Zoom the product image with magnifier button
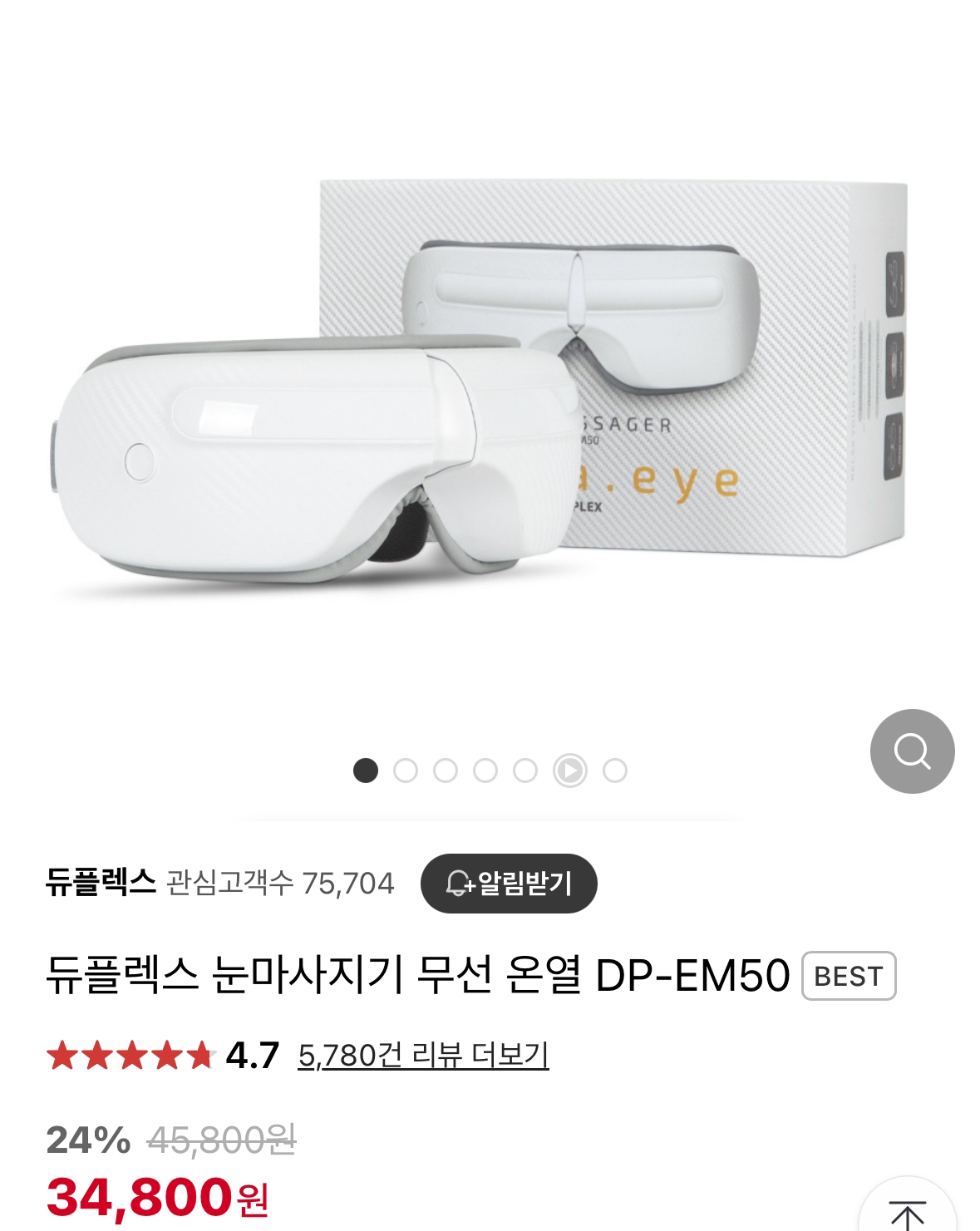The width and height of the screenshot is (980, 1231). point(912,751)
